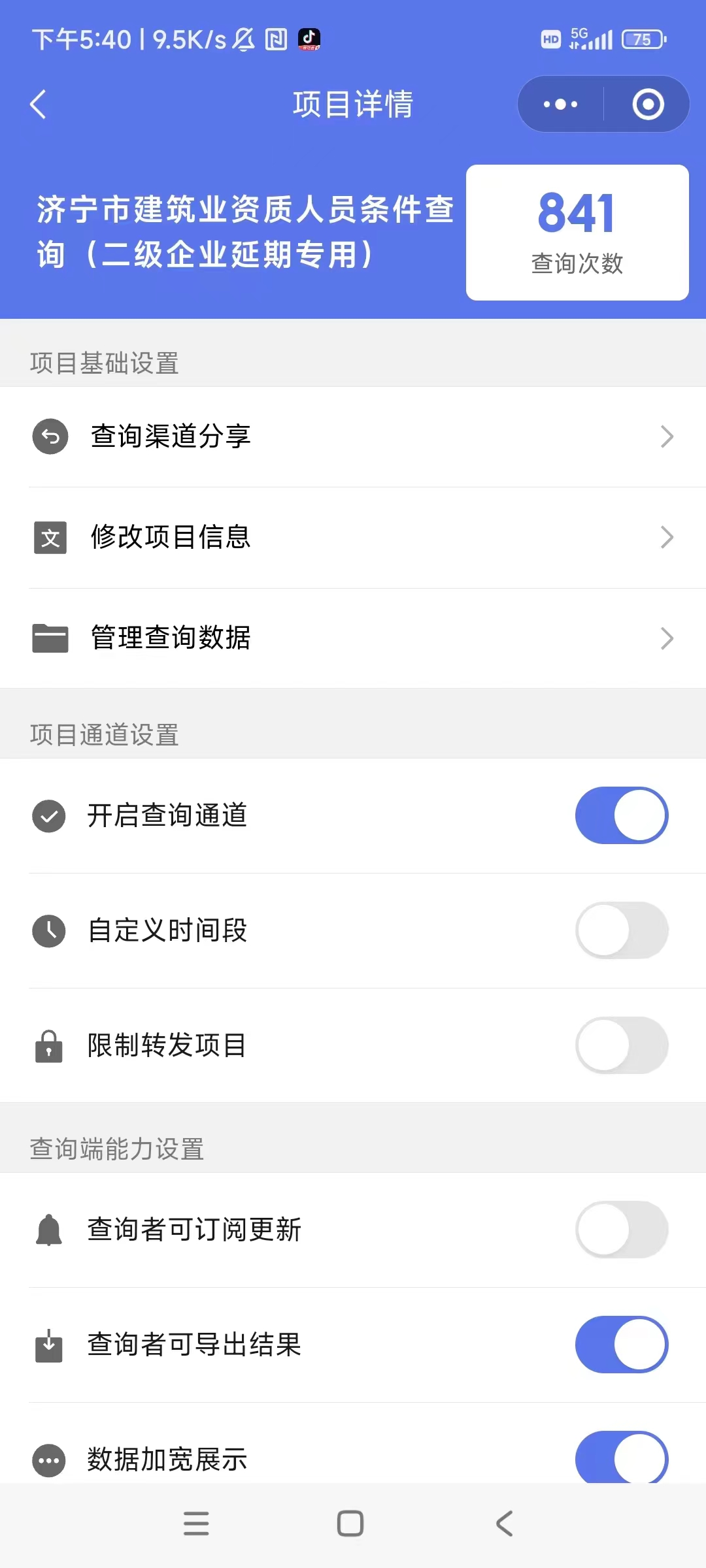This screenshot has width=706, height=1568.
Task: Close the mini program with circle button
Action: [x=647, y=105]
